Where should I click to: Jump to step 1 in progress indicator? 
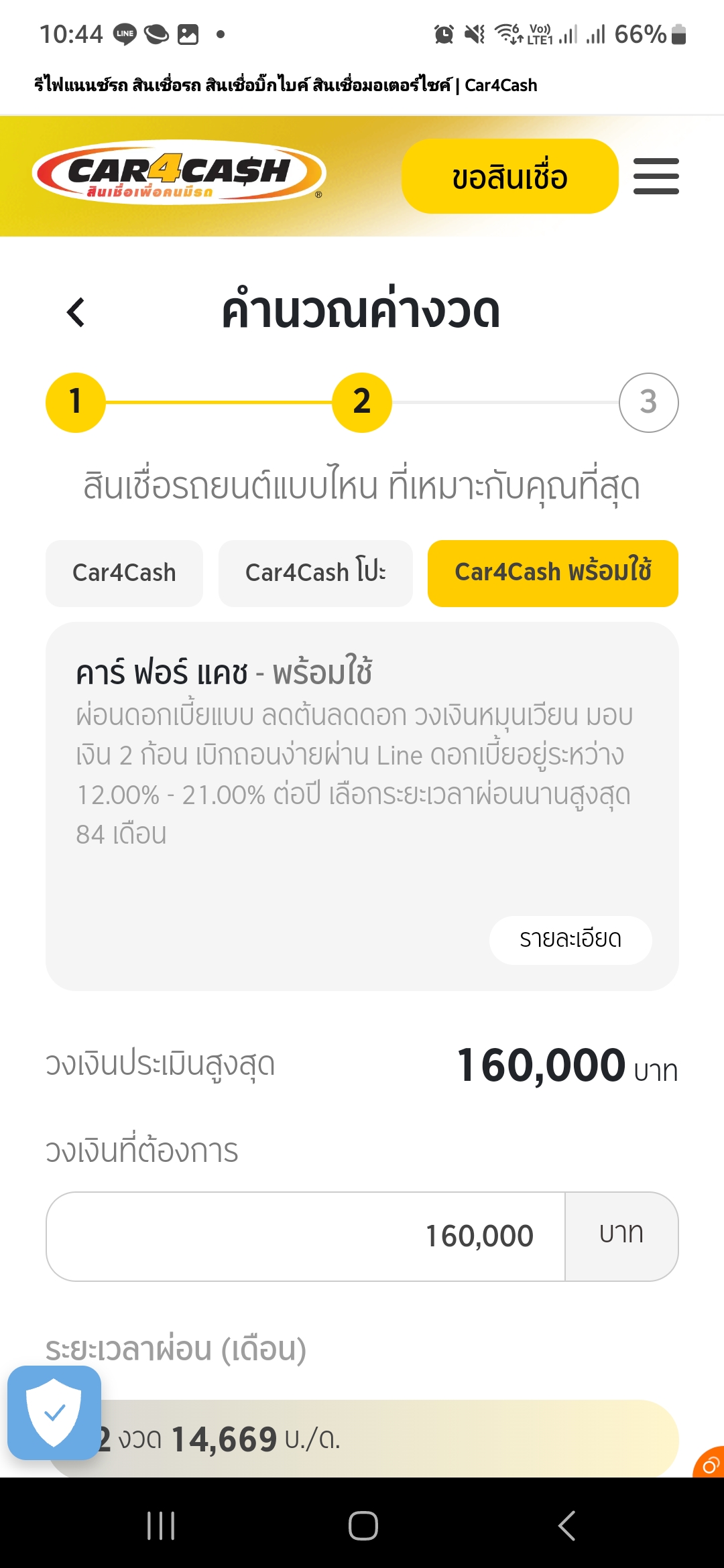pyautogui.click(x=75, y=402)
